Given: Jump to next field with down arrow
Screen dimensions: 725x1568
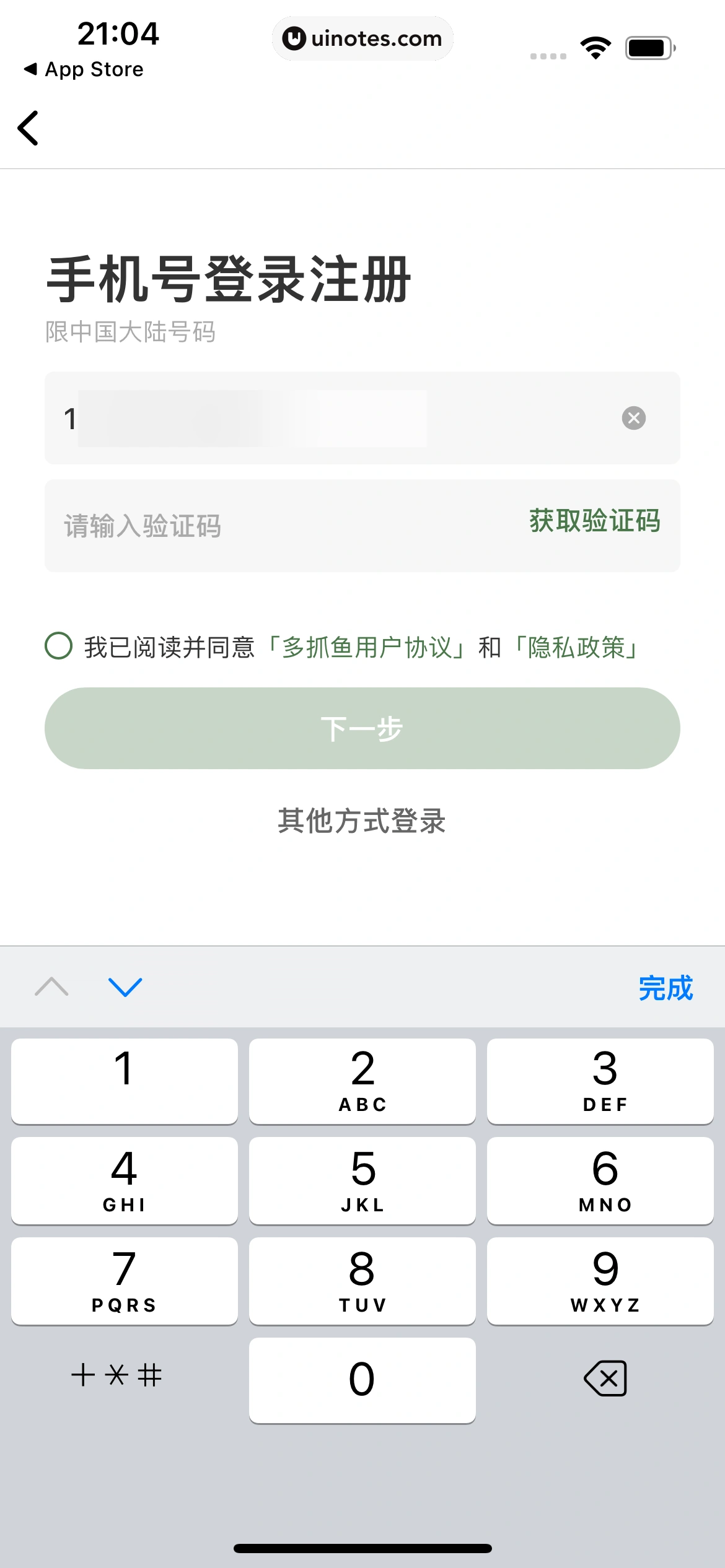Looking at the screenshot, I should point(125,987).
